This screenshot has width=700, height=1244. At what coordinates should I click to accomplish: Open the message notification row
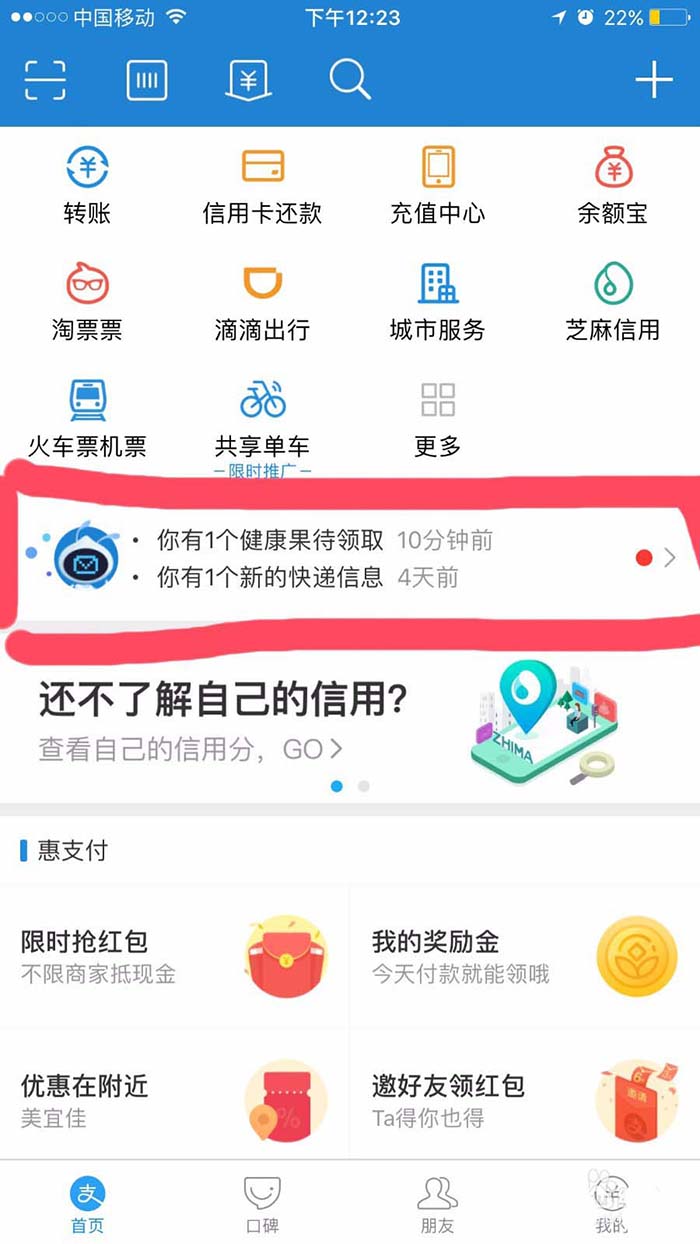[350, 558]
